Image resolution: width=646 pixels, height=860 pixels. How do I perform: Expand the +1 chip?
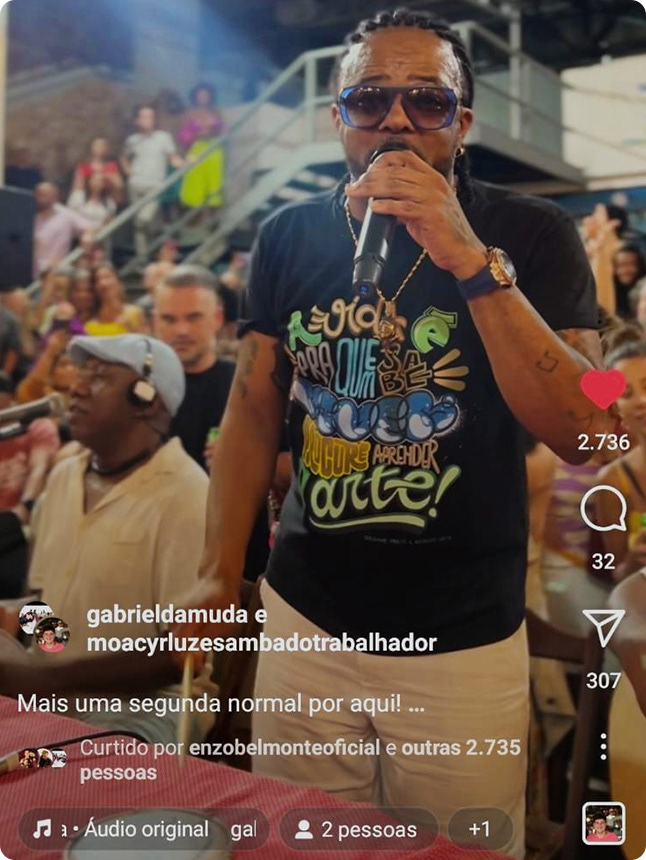click(480, 829)
